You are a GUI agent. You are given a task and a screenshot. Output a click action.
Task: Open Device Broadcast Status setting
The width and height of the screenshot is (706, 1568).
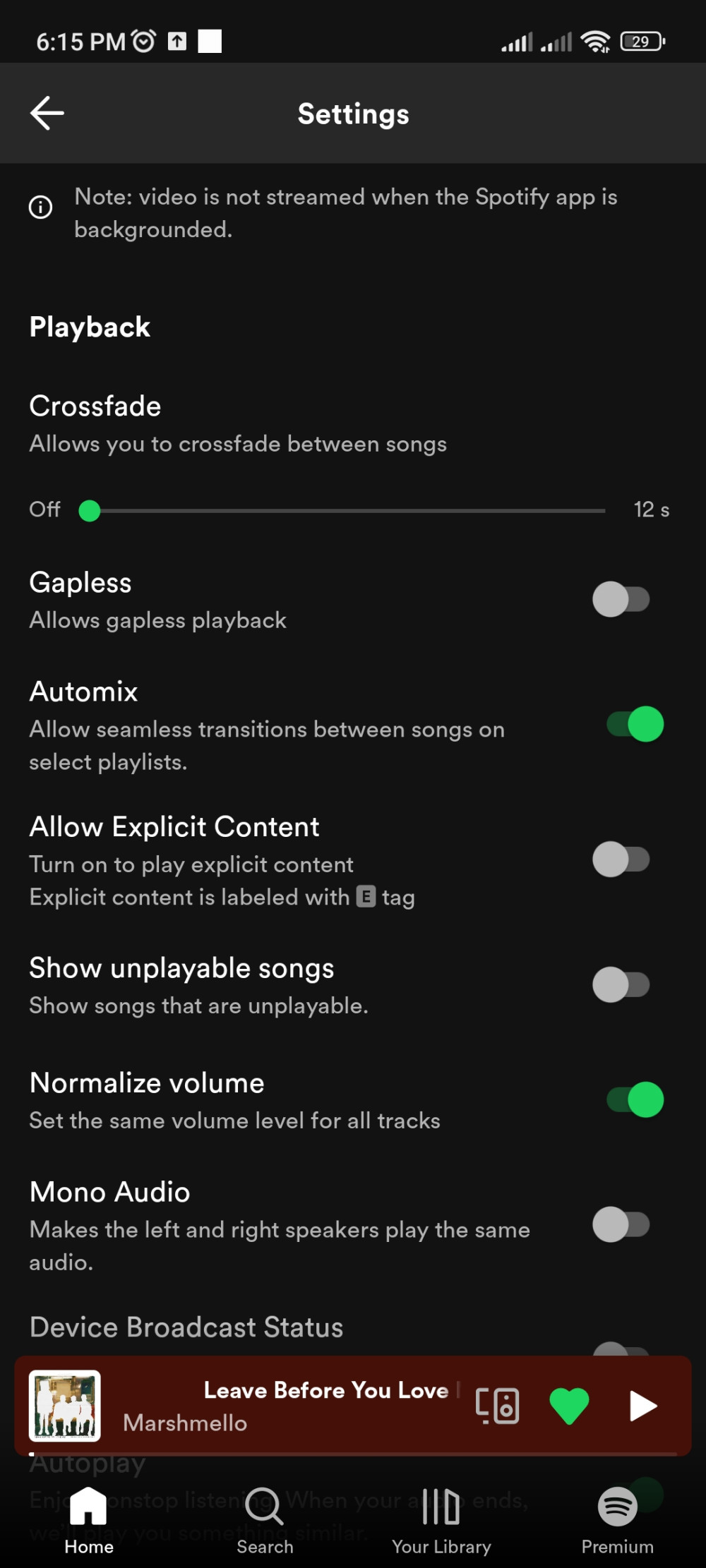185,1327
